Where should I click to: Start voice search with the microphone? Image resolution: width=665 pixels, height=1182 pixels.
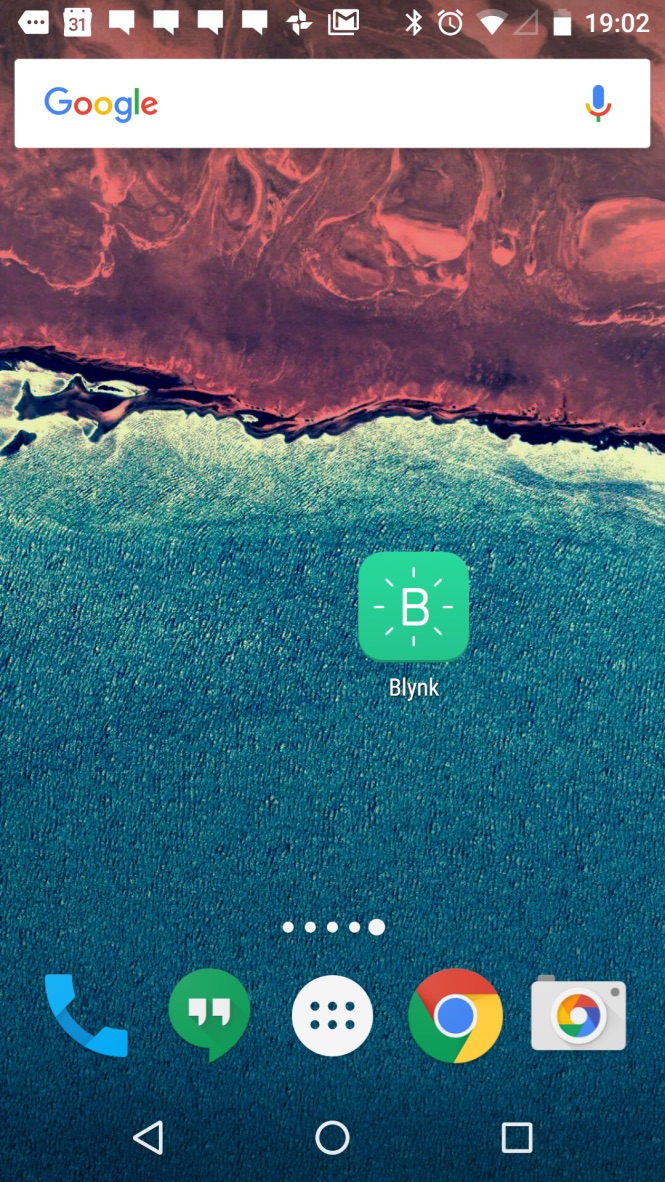pos(598,104)
